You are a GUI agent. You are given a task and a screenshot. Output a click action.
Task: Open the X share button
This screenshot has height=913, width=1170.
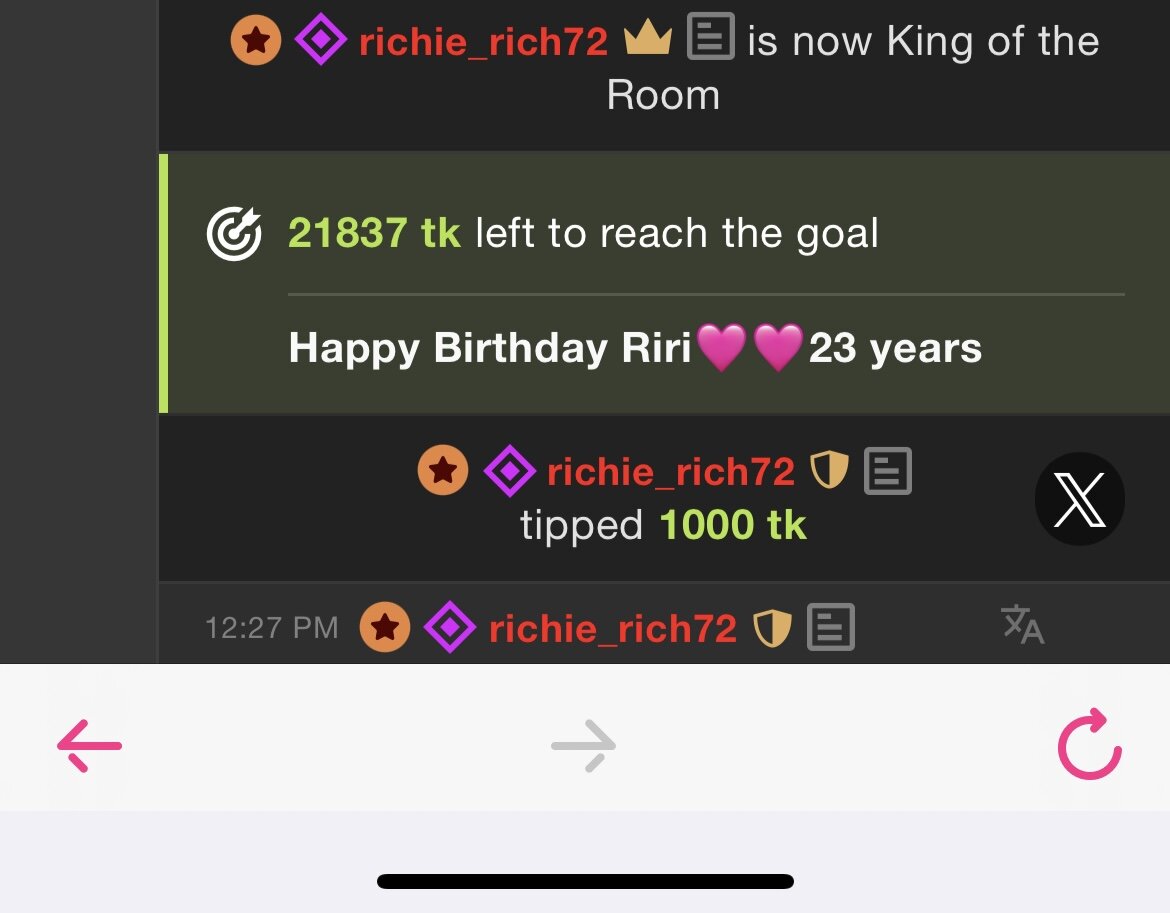pyautogui.click(x=1079, y=499)
